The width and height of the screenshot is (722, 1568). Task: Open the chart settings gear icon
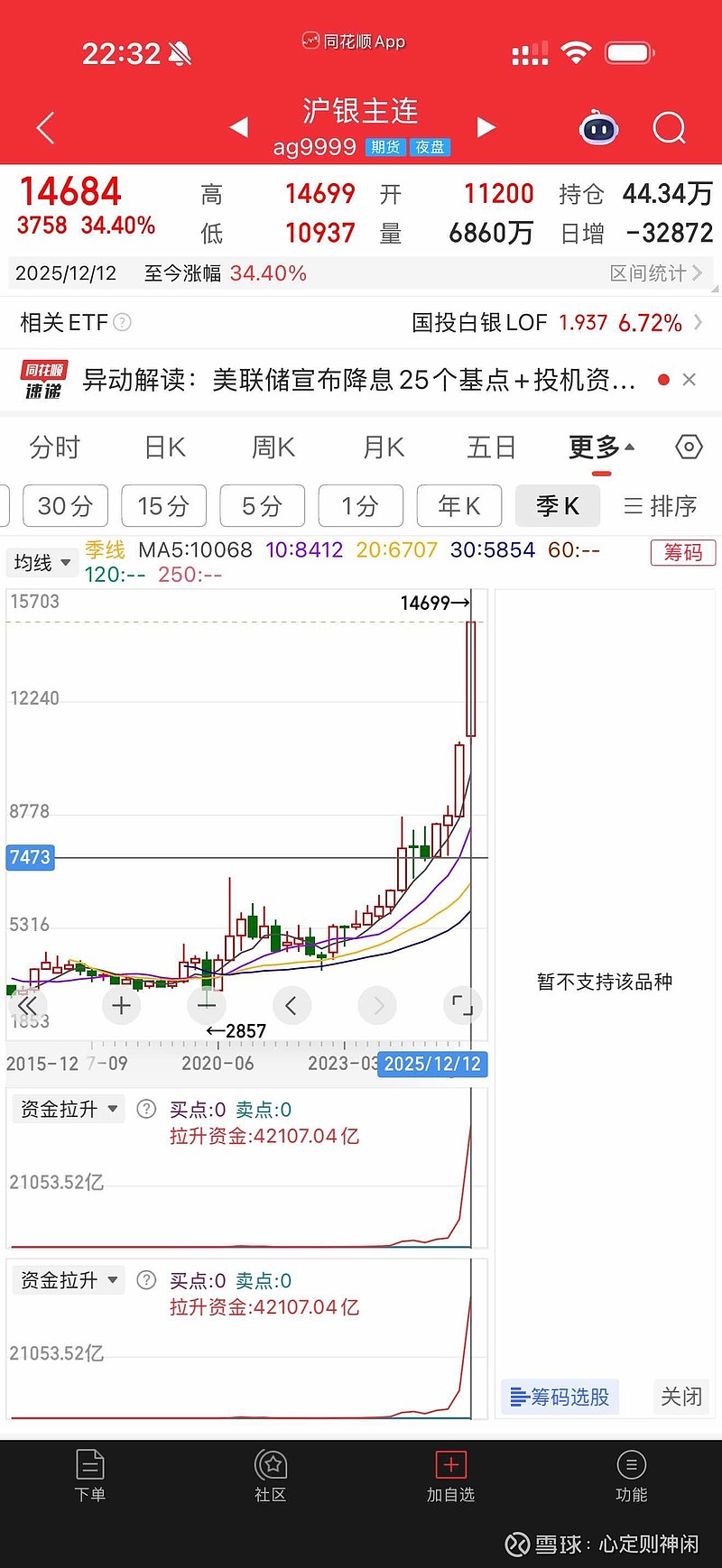(688, 447)
